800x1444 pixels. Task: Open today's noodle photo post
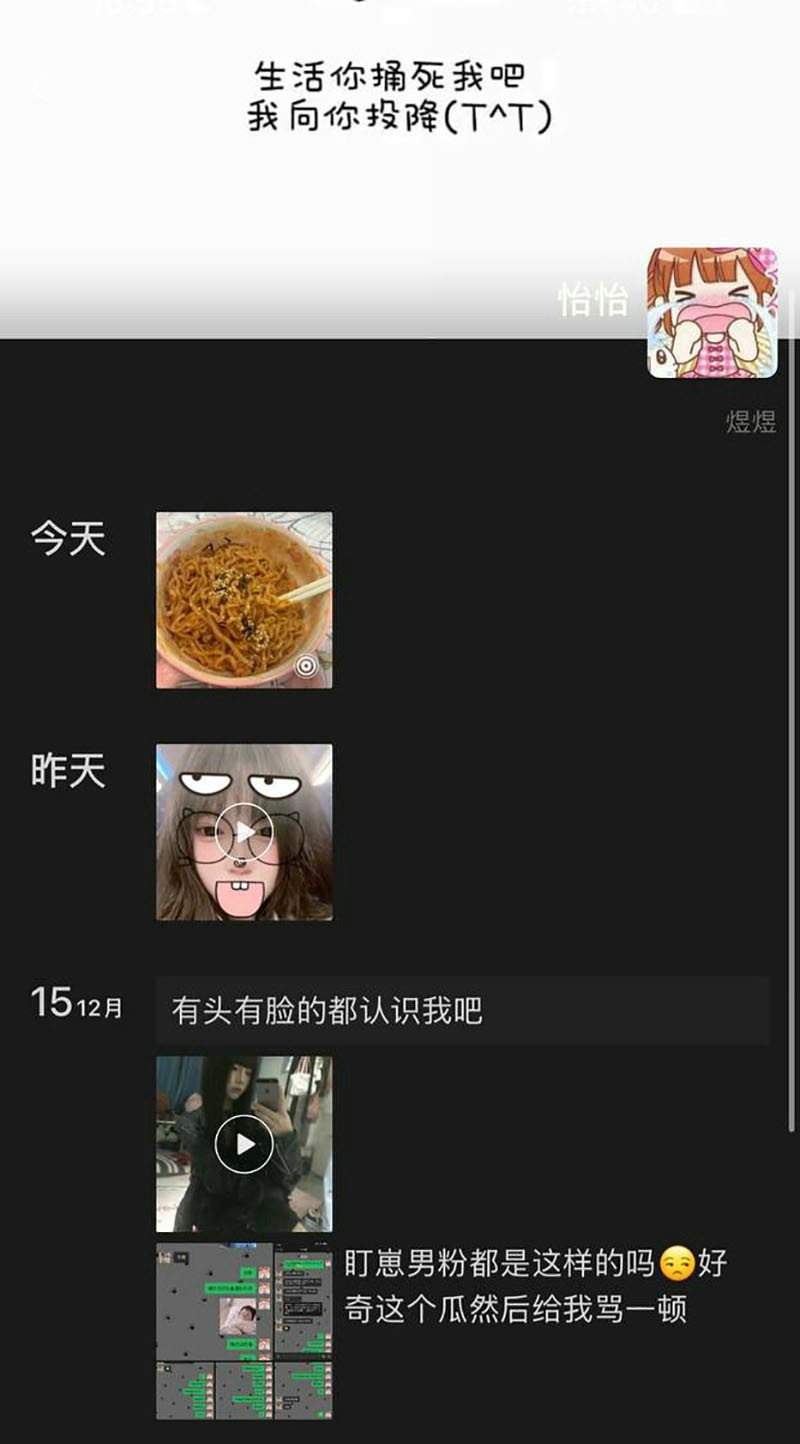(244, 600)
